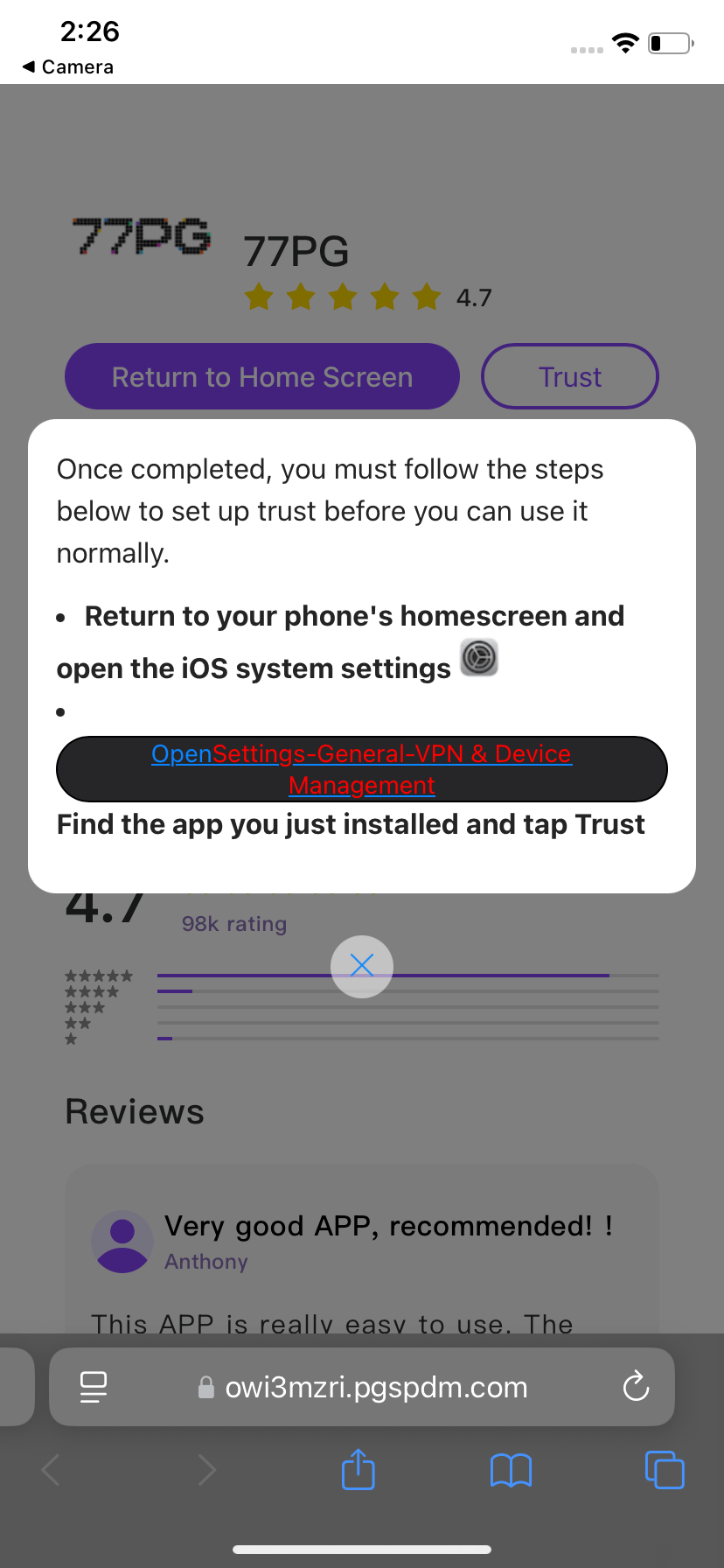The width and height of the screenshot is (724, 1568).
Task: Tap the Trust button
Action: tap(569, 376)
